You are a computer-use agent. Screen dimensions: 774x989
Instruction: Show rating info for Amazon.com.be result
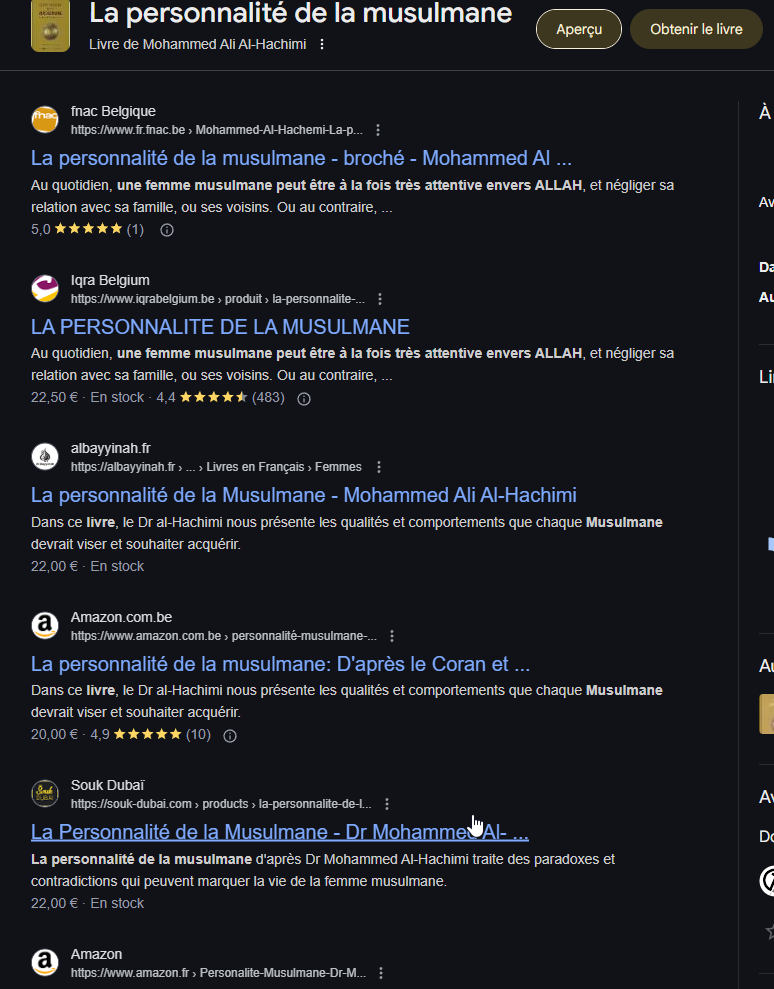tap(229, 736)
